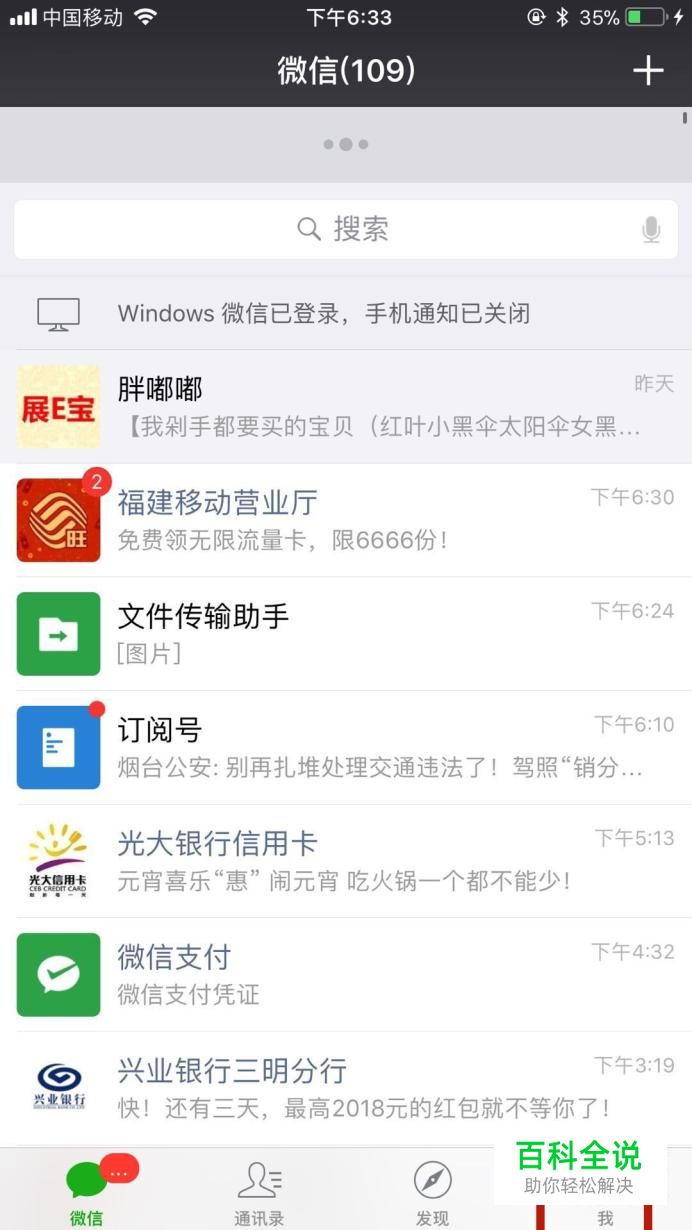Switch to the 通讯录 tab
The width and height of the screenshot is (692, 1230).
point(259,1192)
